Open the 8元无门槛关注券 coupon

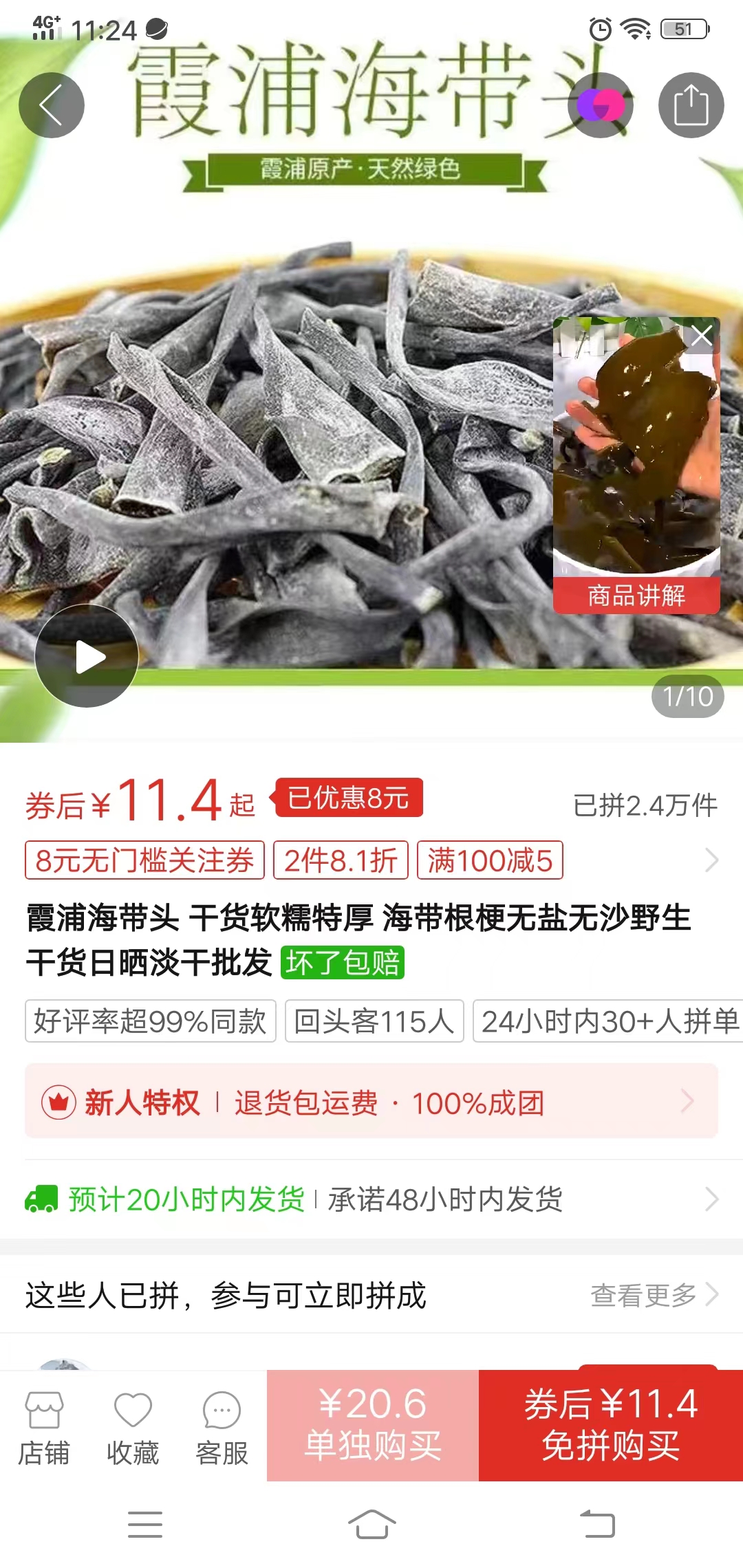point(144,860)
